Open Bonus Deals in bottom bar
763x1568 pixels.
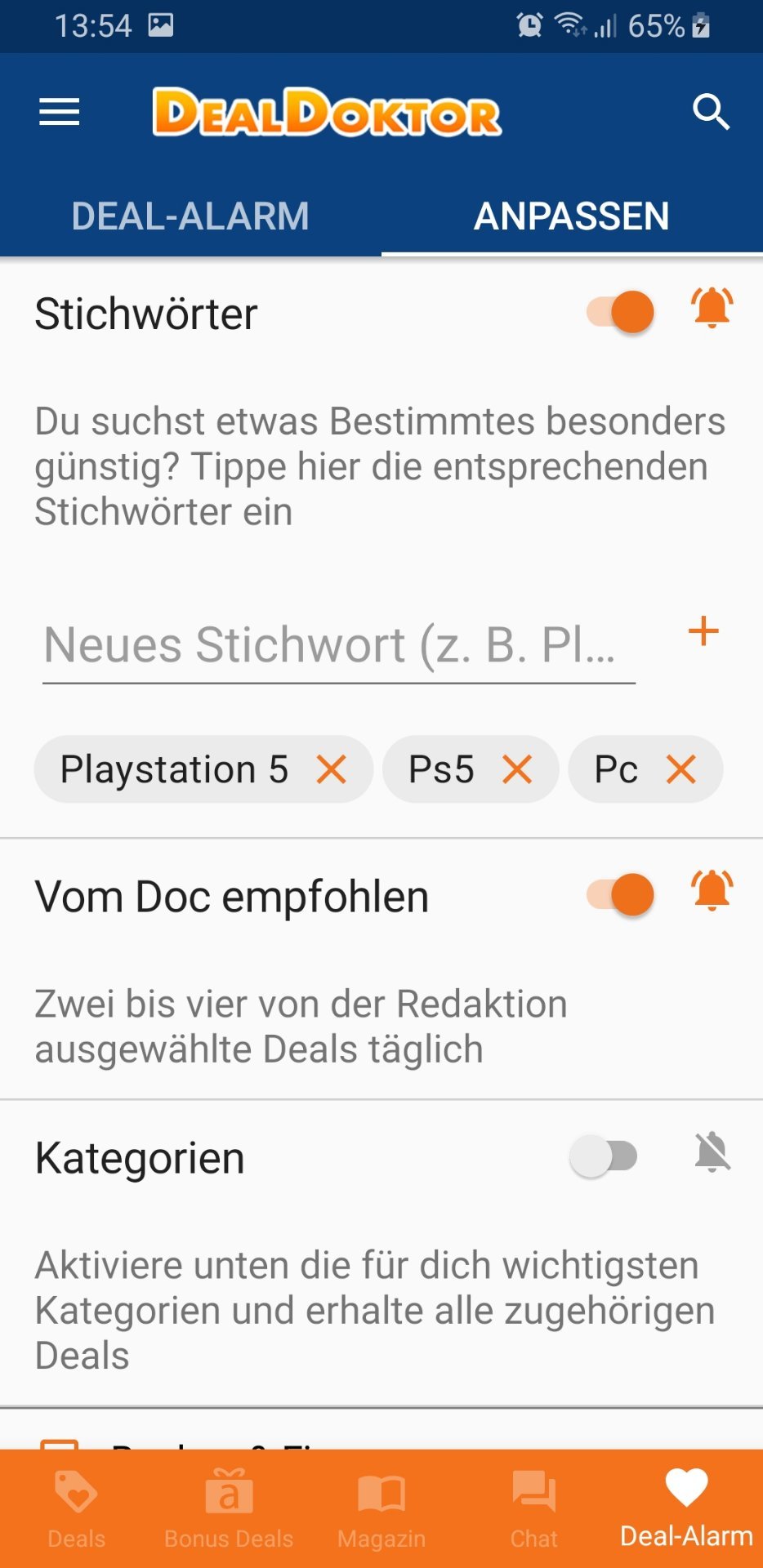click(229, 1509)
